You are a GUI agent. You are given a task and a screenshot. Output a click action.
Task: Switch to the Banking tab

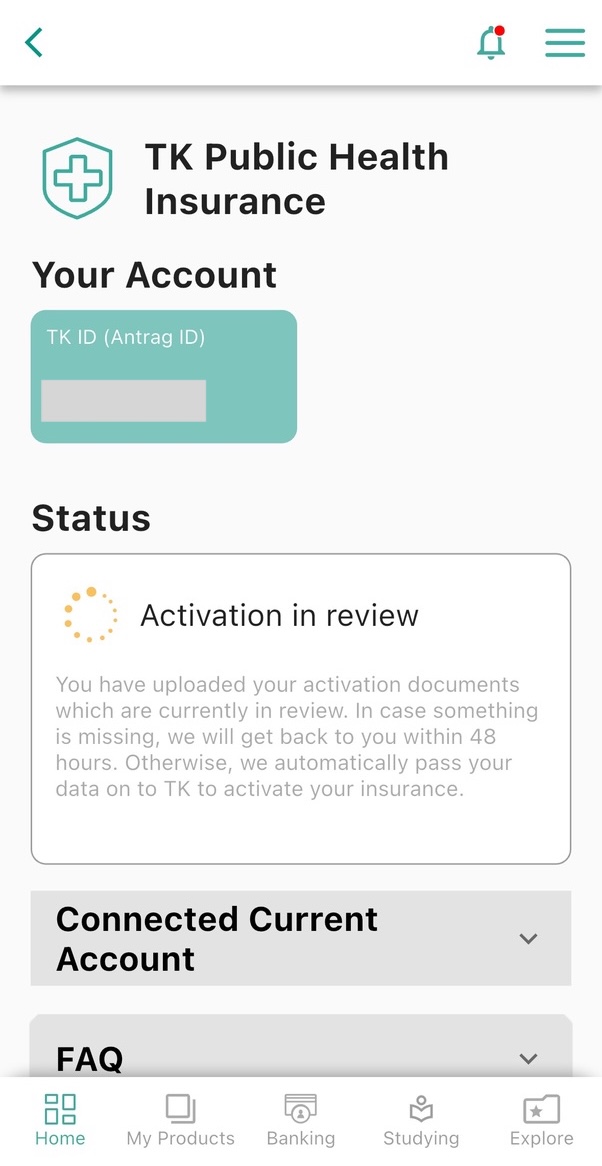pos(300,1119)
